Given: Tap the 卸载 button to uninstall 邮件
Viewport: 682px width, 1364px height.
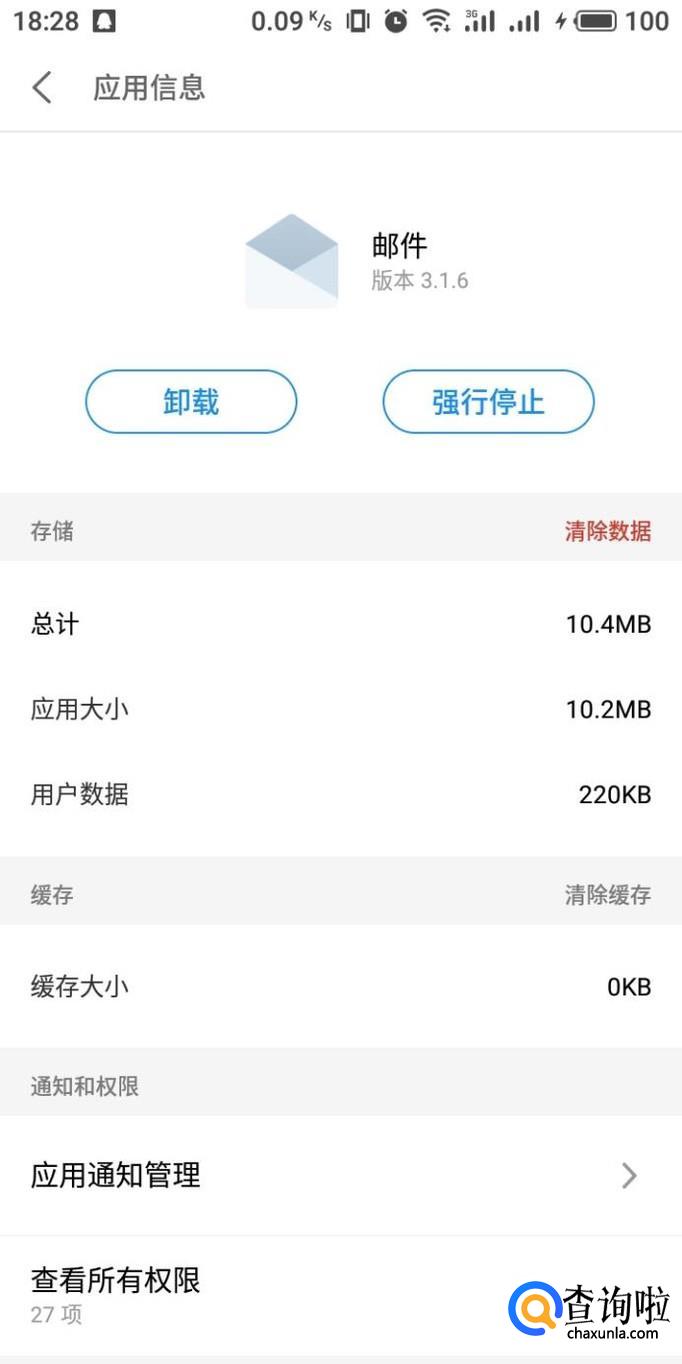Looking at the screenshot, I should (x=191, y=402).
